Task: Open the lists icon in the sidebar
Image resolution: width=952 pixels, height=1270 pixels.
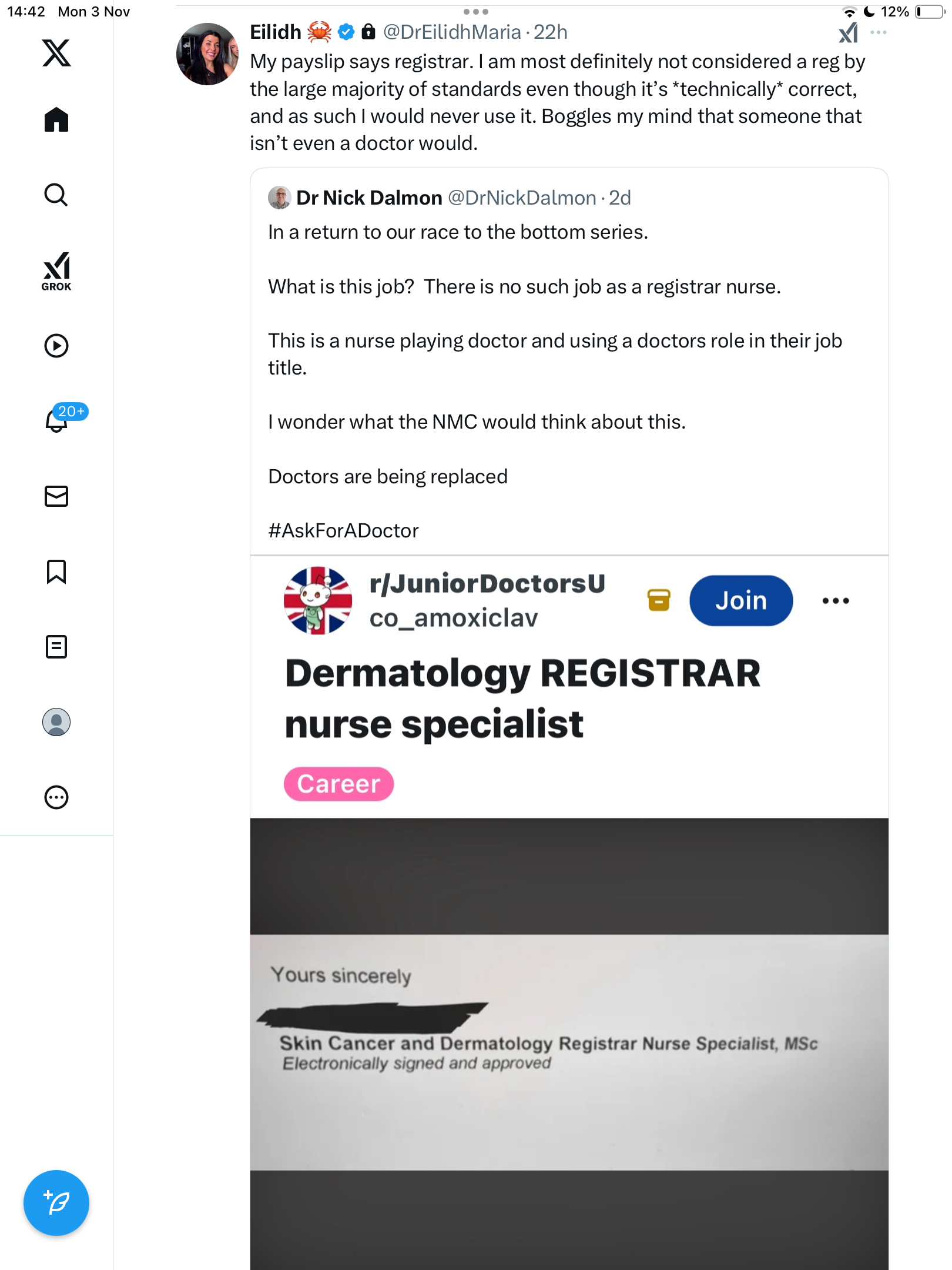Action: [x=56, y=647]
